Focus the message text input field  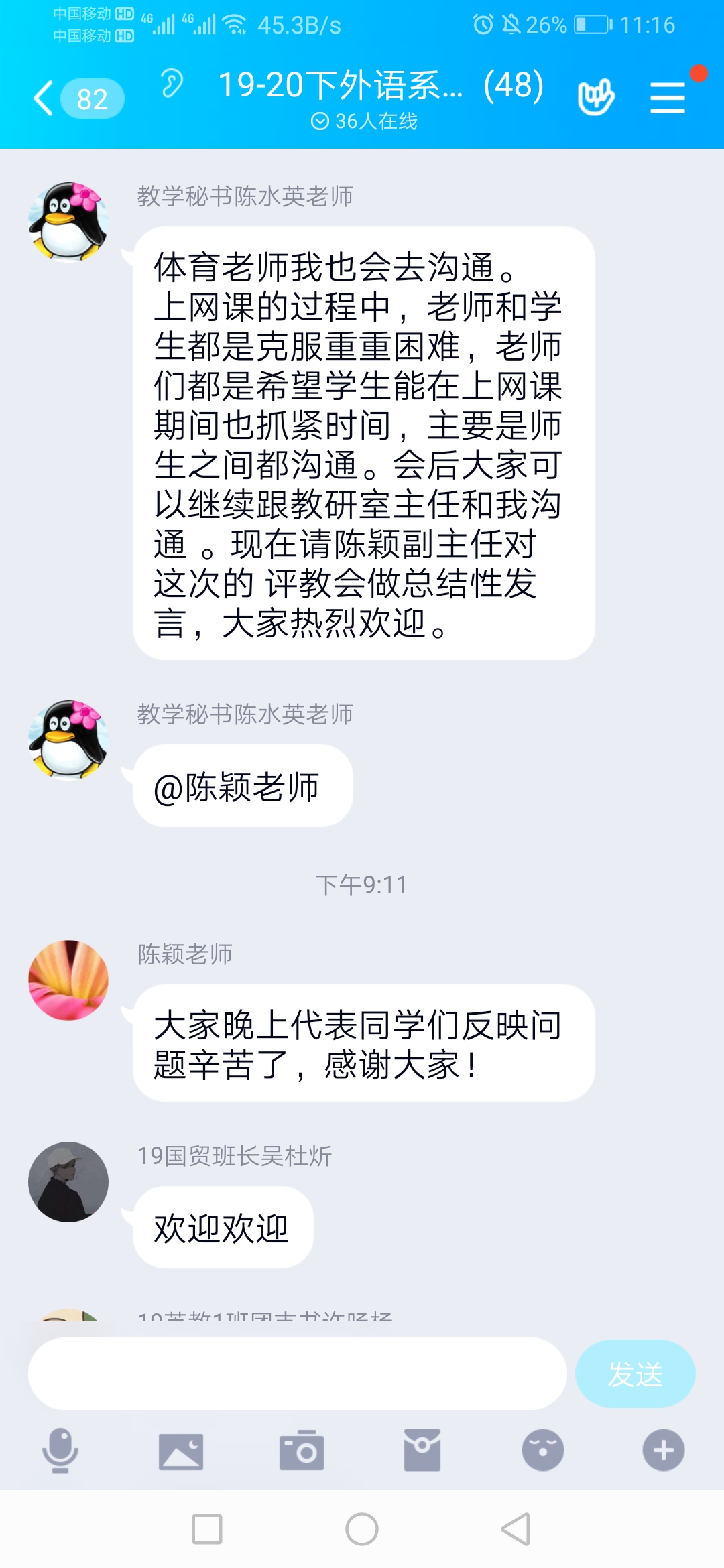pos(297,1374)
